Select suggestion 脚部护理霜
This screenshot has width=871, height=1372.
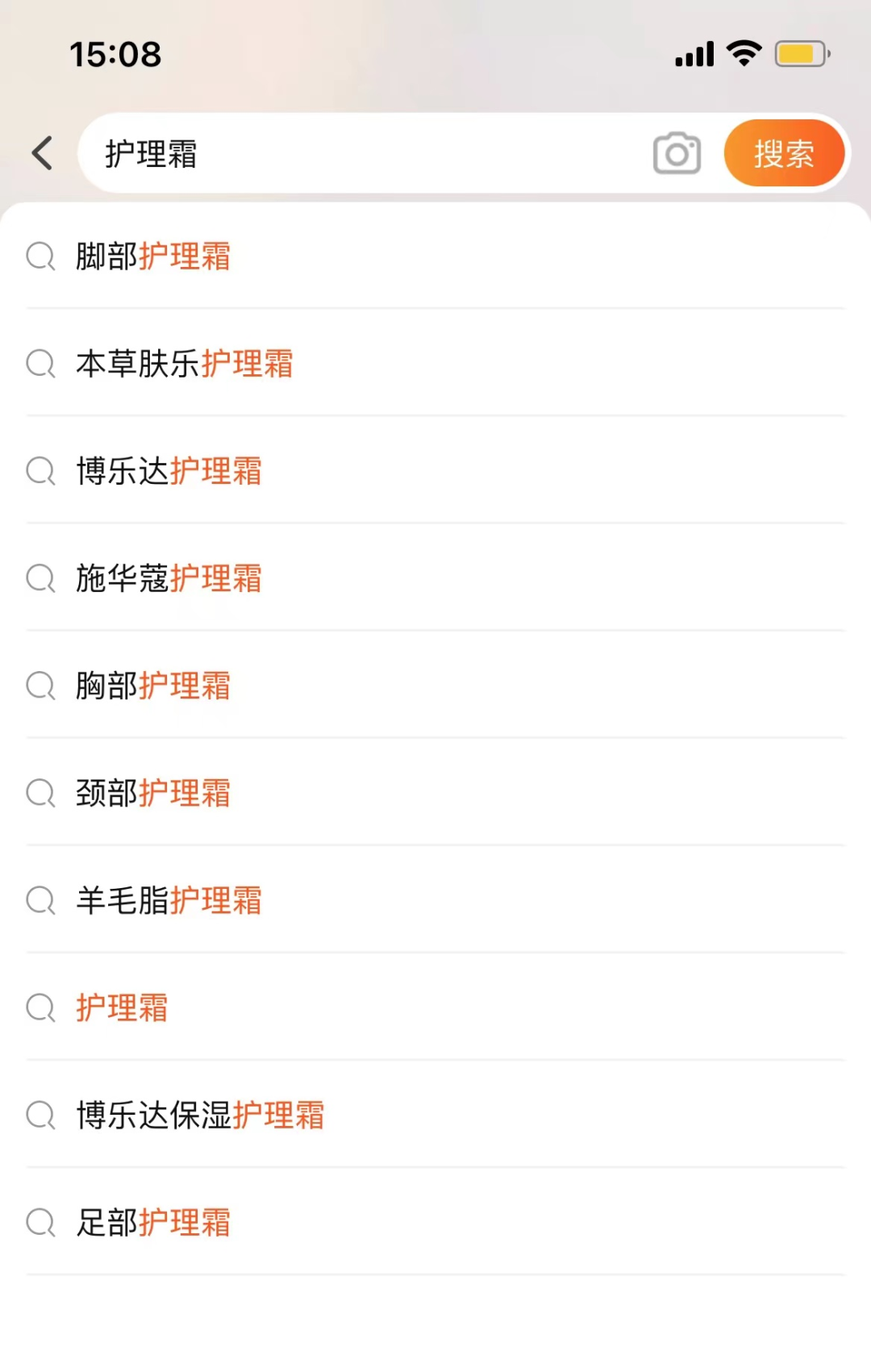[x=153, y=256]
